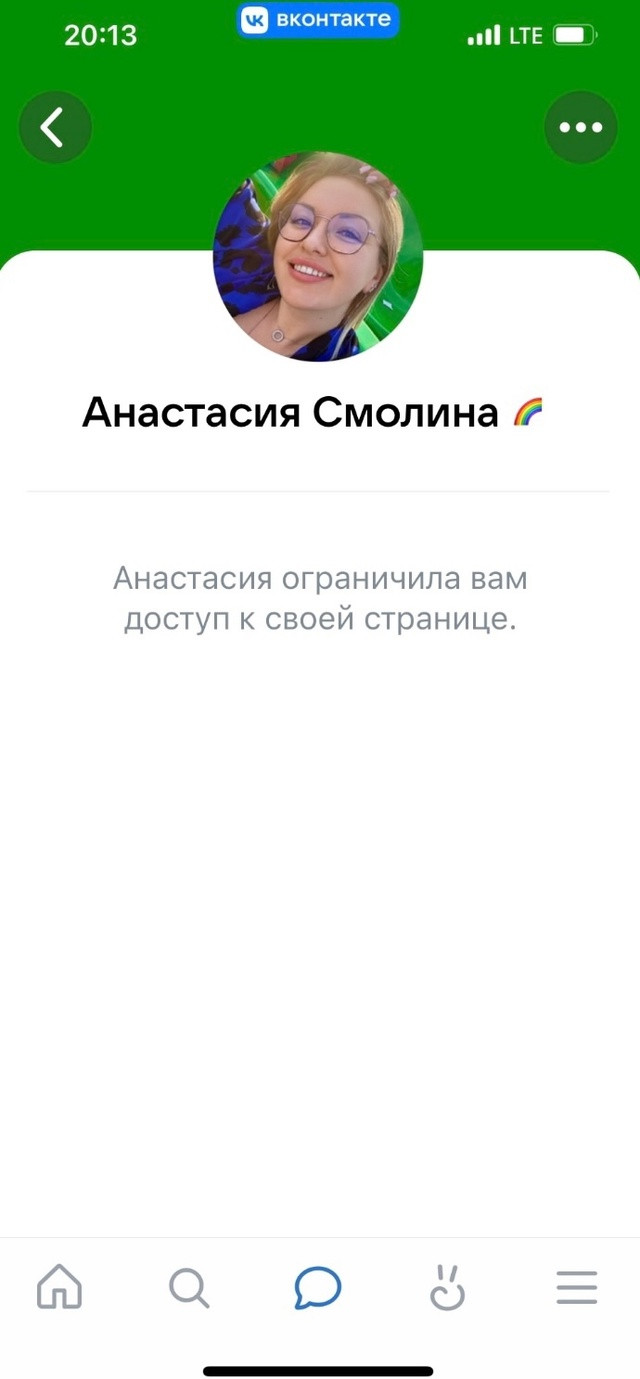Open the hamburger menu tab
This screenshot has height=1379, width=640.
(577, 1287)
